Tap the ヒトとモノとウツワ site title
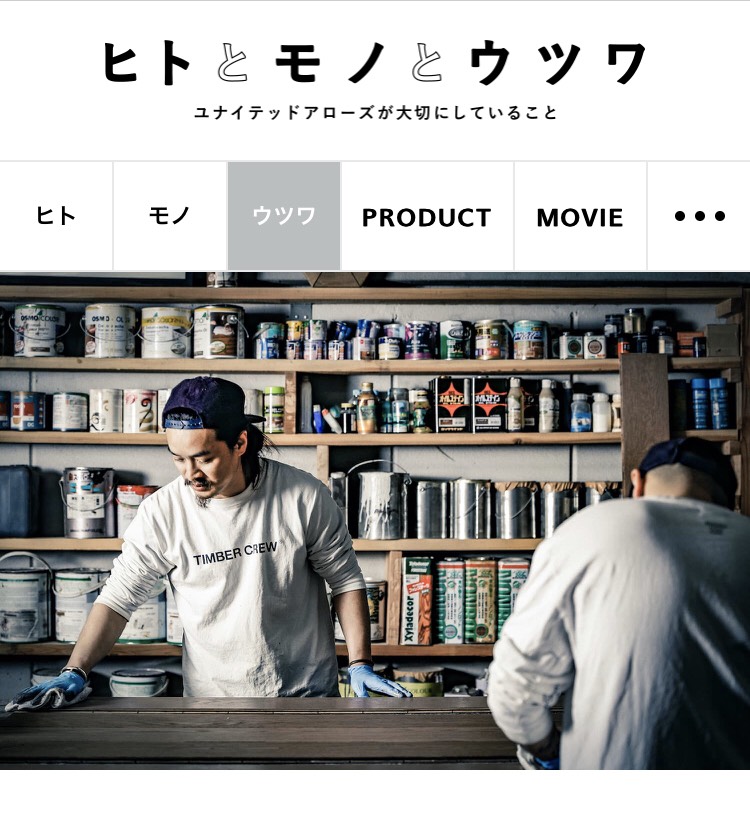Image resolution: width=750 pixels, height=826 pixels. click(375, 64)
